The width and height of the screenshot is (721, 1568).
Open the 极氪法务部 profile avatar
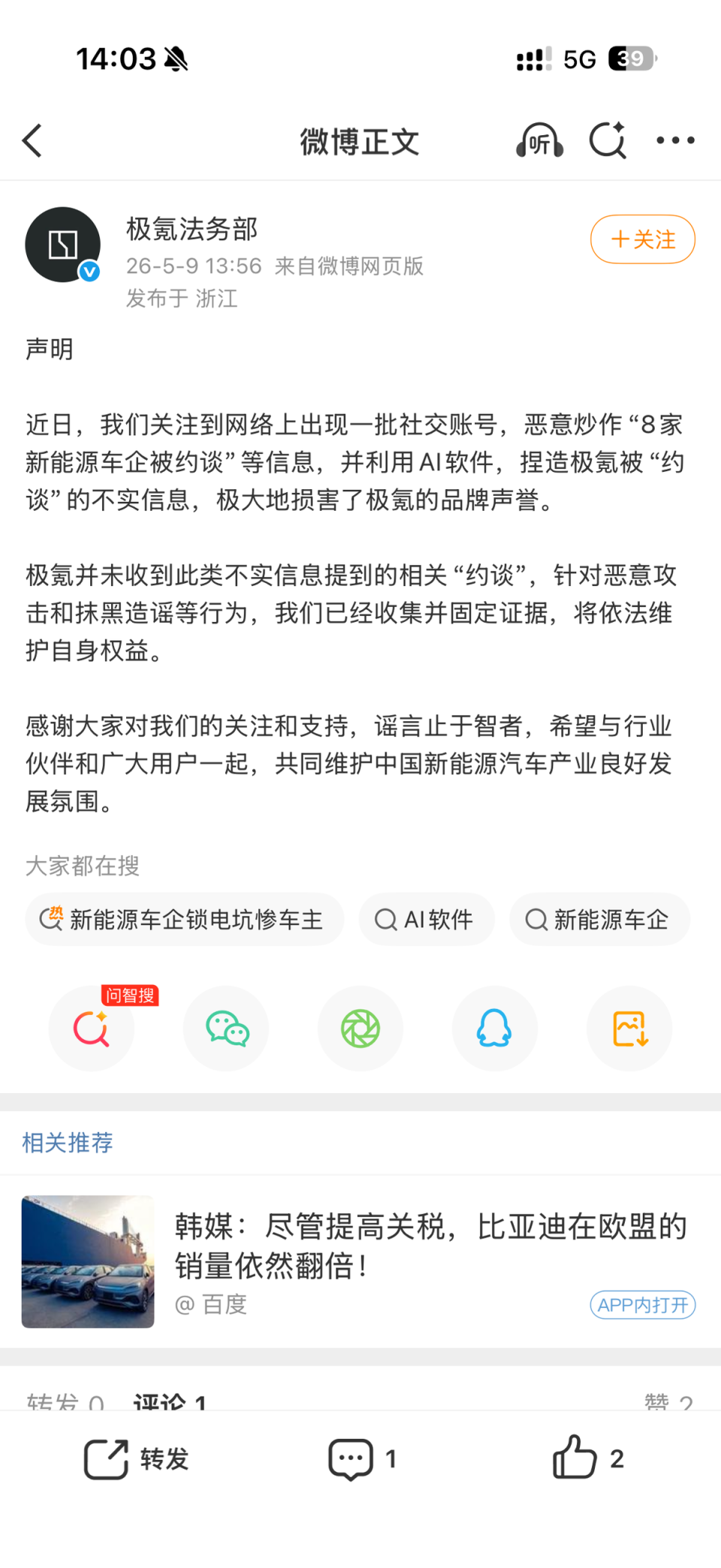point(63,245)
